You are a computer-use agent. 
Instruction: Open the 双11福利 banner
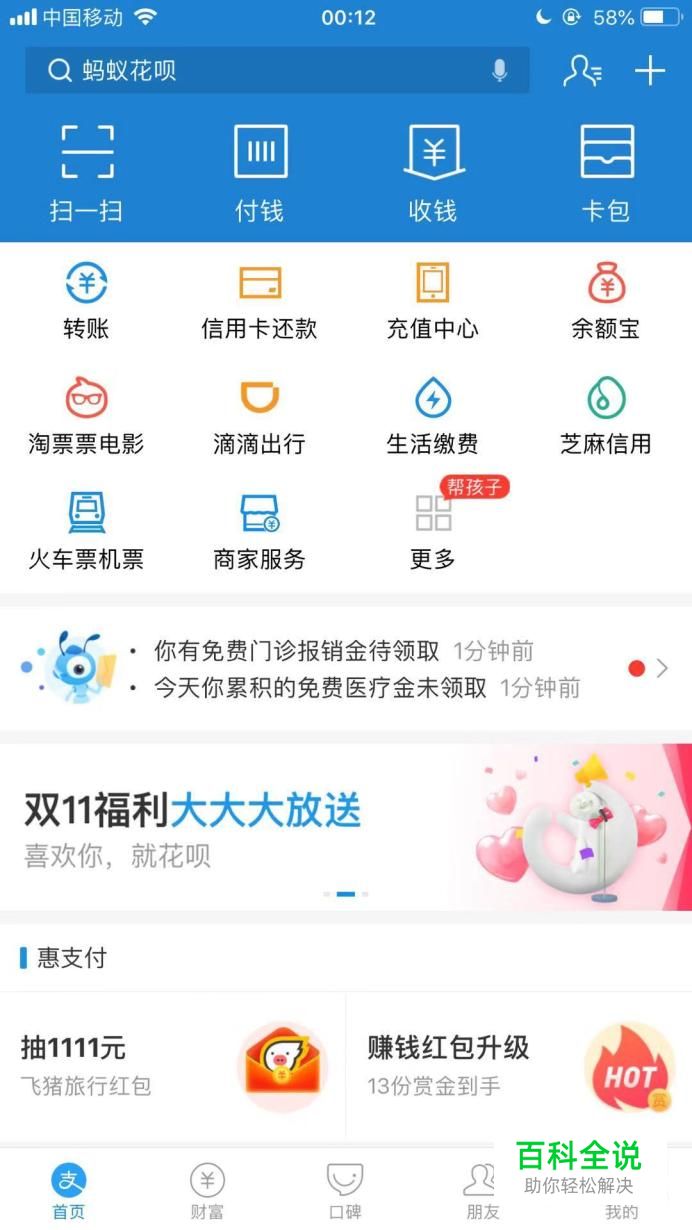click(345, 827)
